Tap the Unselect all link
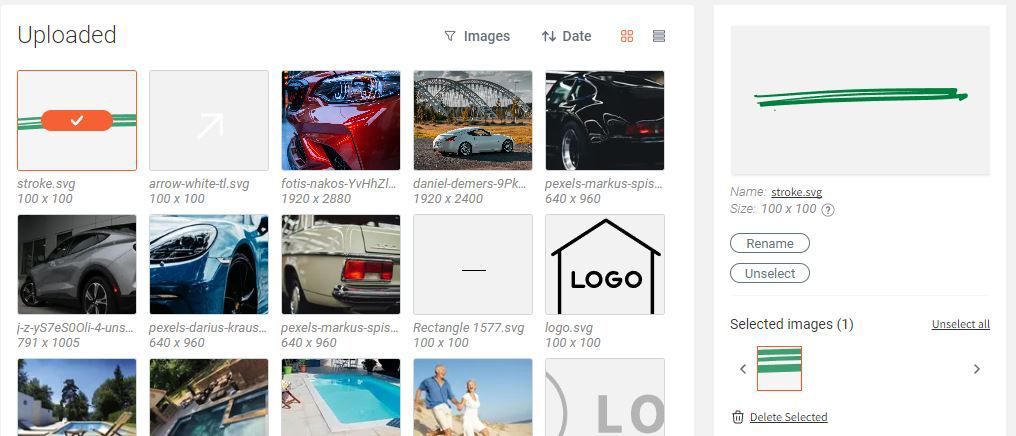This screenshot has width=1016, height=436. pos(960,324)
